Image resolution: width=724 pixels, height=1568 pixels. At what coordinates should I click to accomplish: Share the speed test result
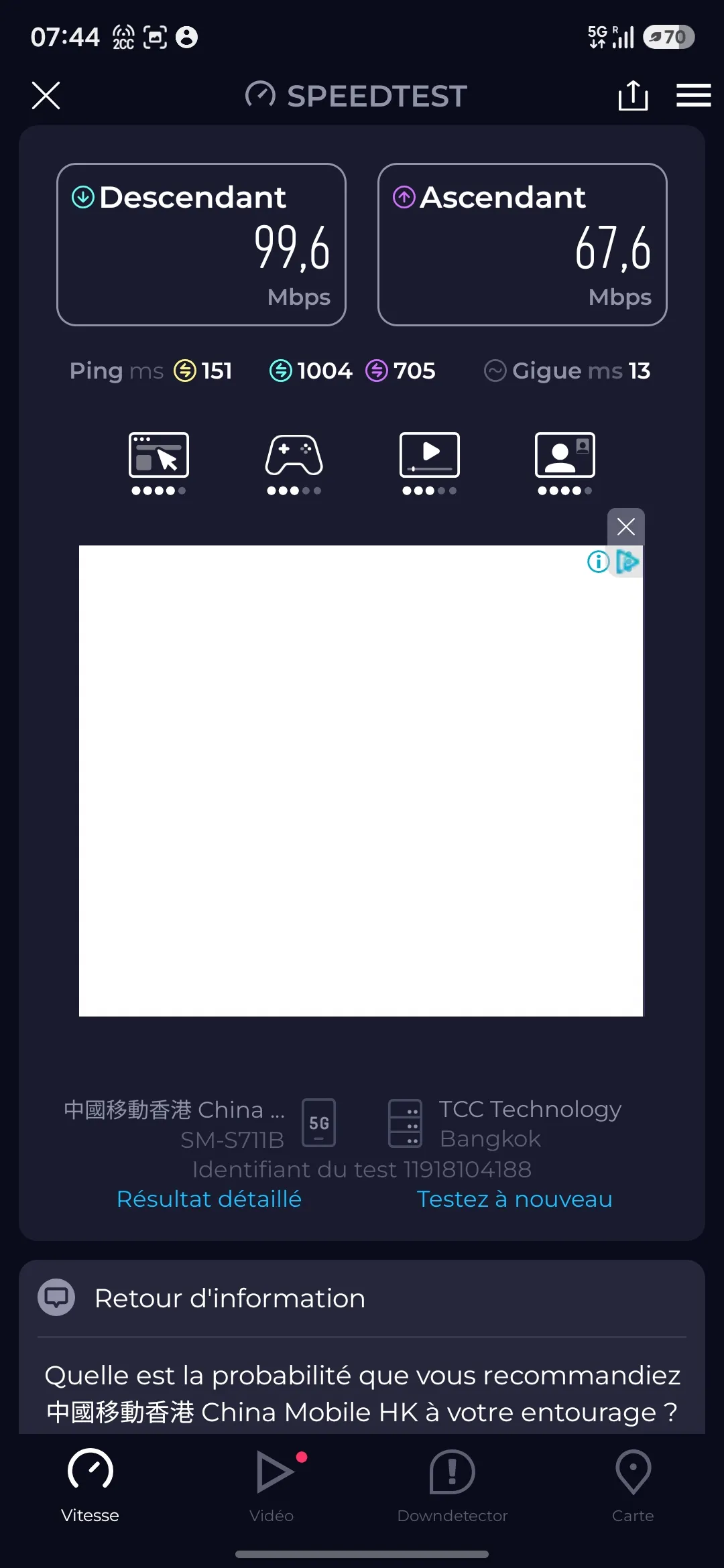[633, 95]
